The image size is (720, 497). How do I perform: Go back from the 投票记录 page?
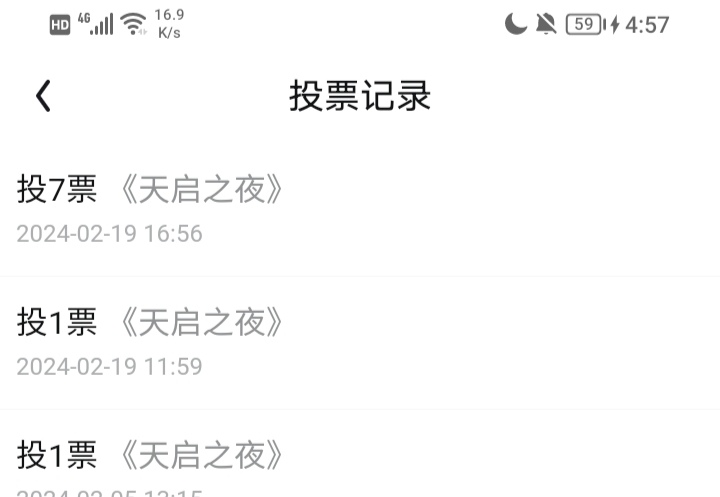coord(43,97)
